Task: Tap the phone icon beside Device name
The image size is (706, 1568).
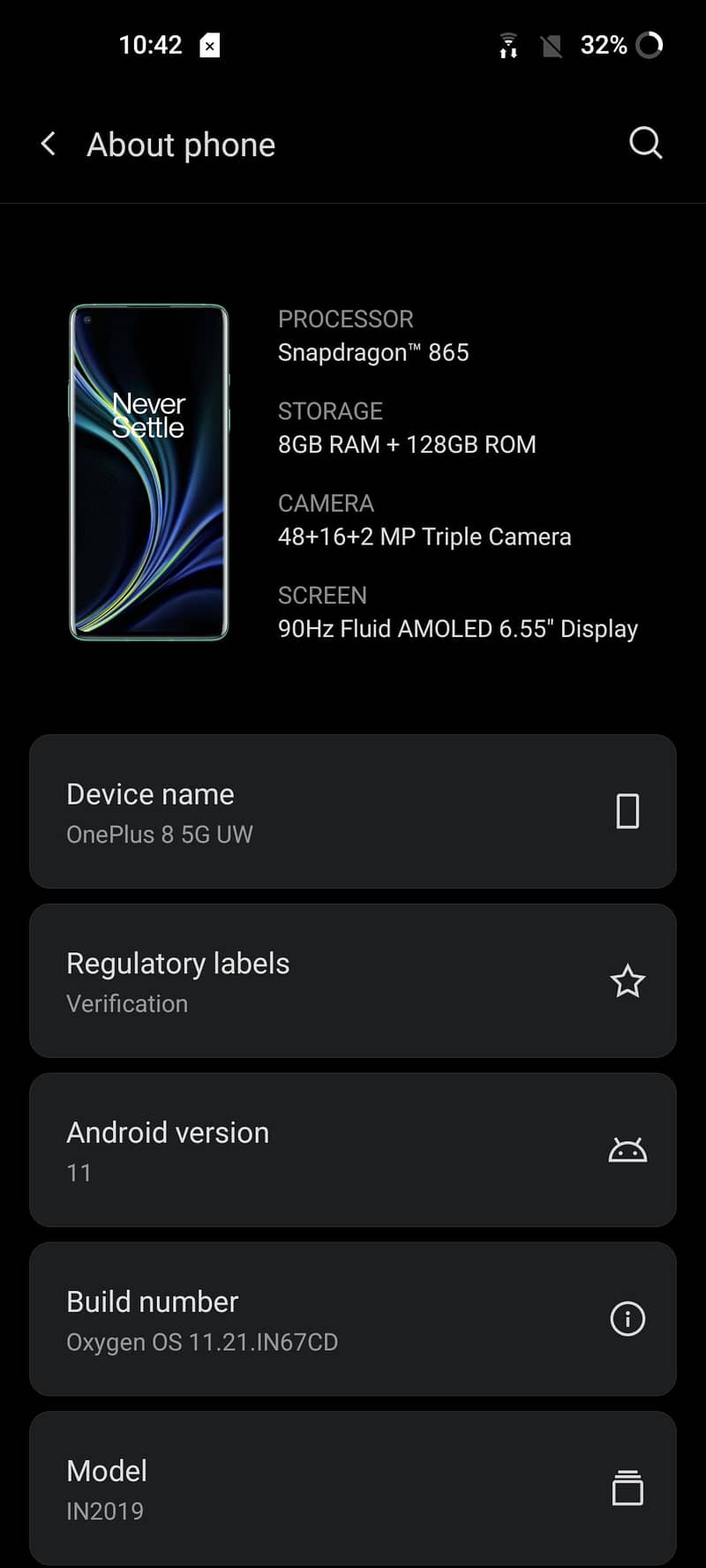Action: pos(627,811)
